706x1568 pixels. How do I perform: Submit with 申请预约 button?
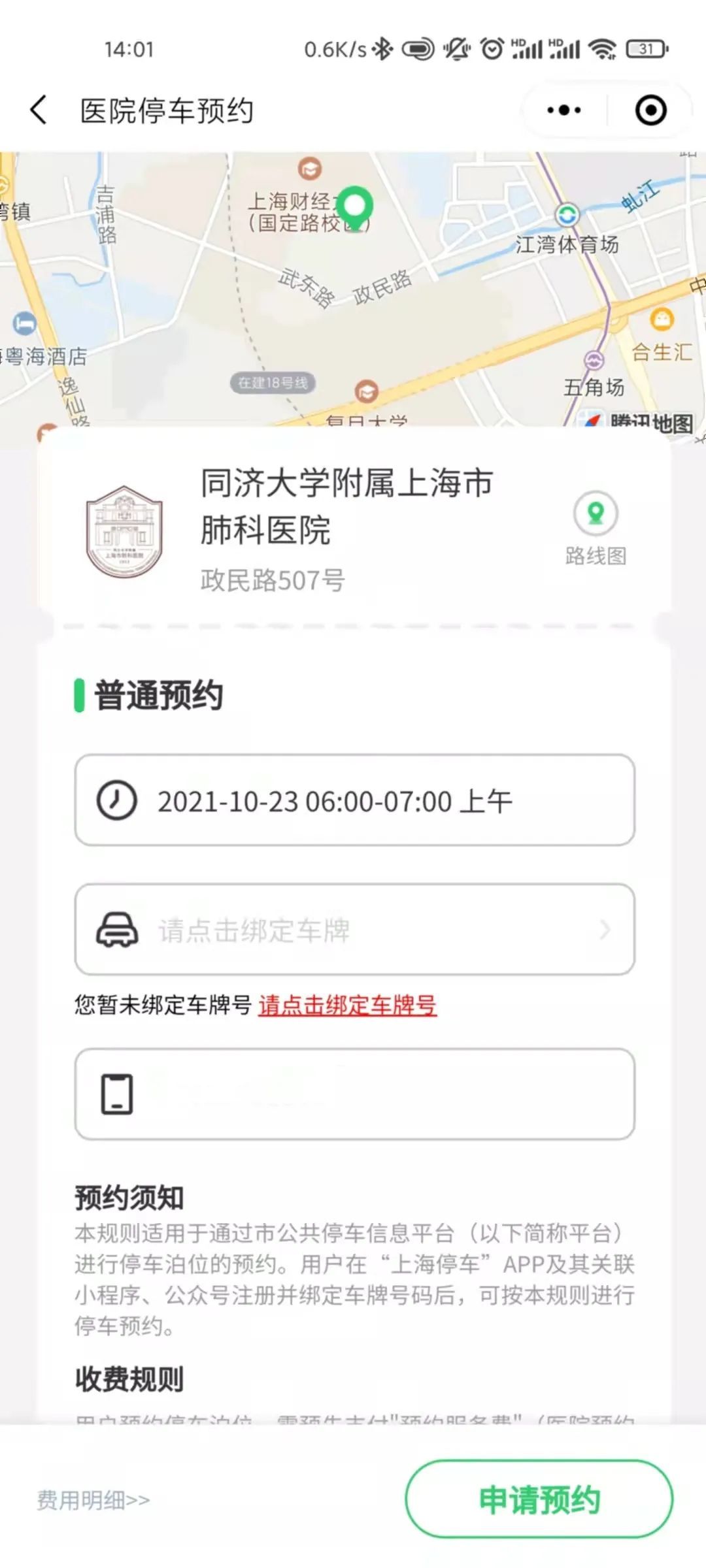(x=539, y=1499)
